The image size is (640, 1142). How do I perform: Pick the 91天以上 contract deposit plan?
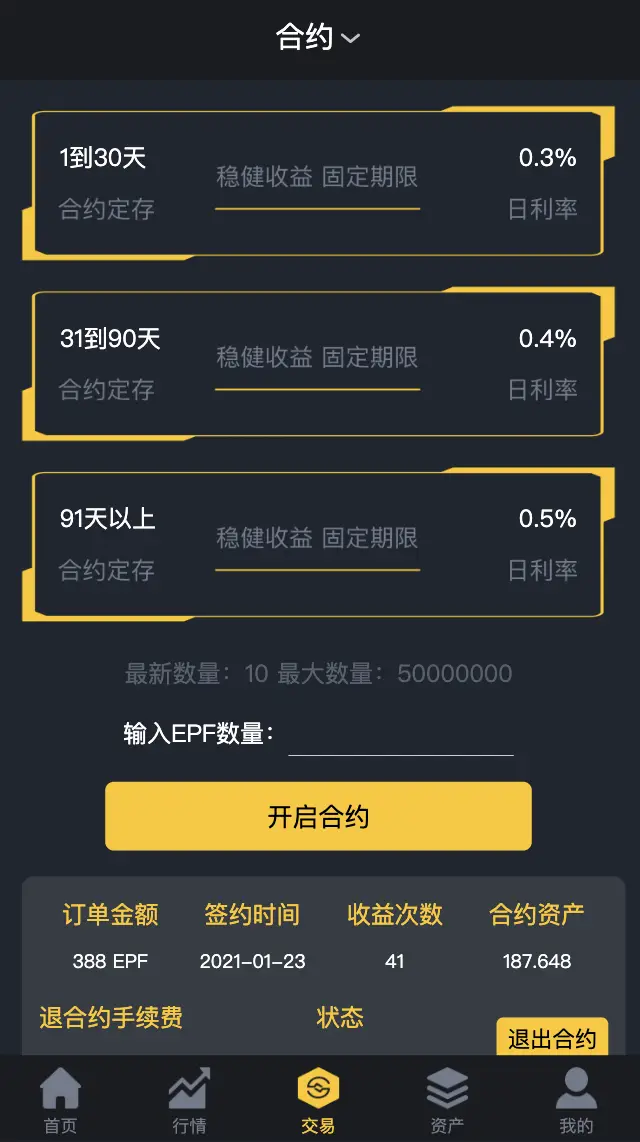[318, 544]
